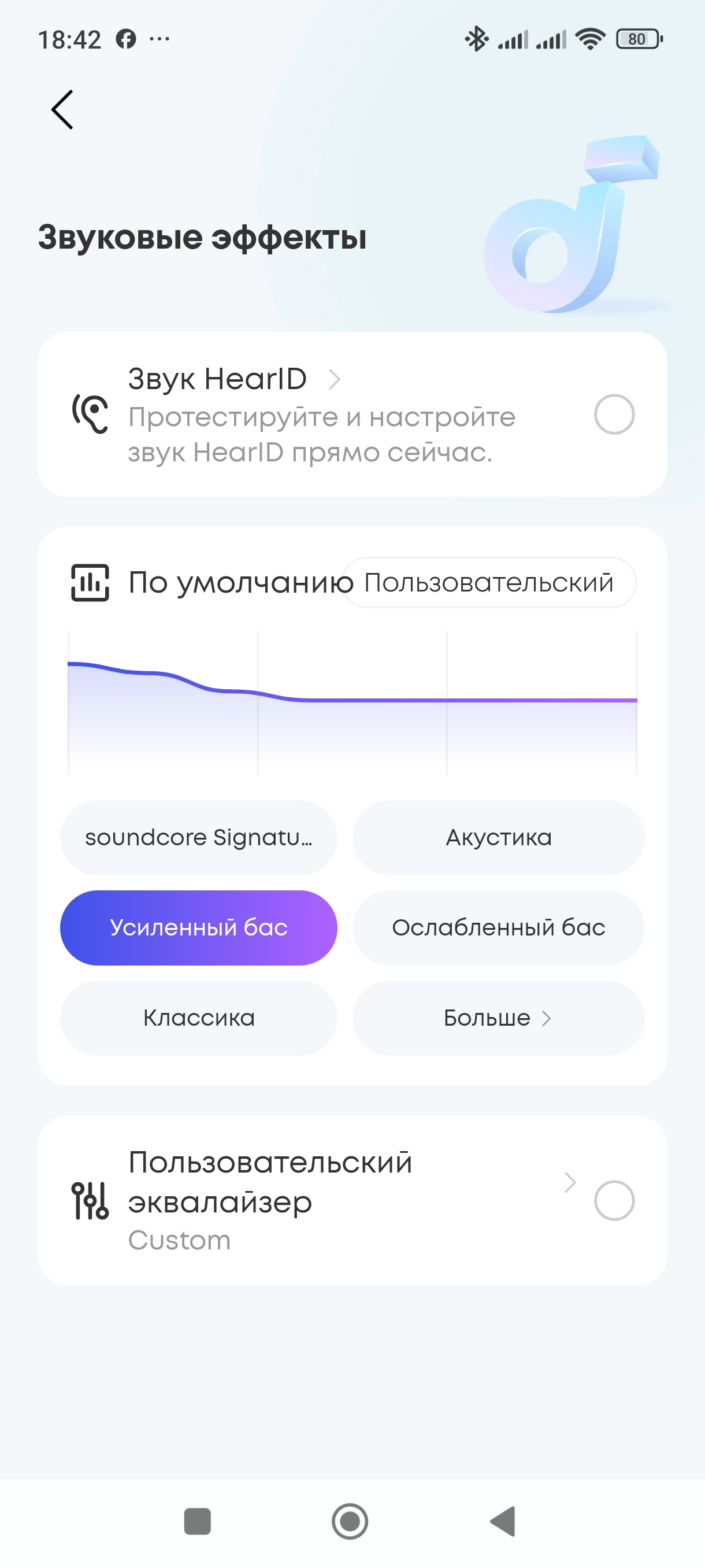Enable the Пользовательский эквалайзер radio button
Viewport: 705px width, 1568px height.
[614, 1200]
